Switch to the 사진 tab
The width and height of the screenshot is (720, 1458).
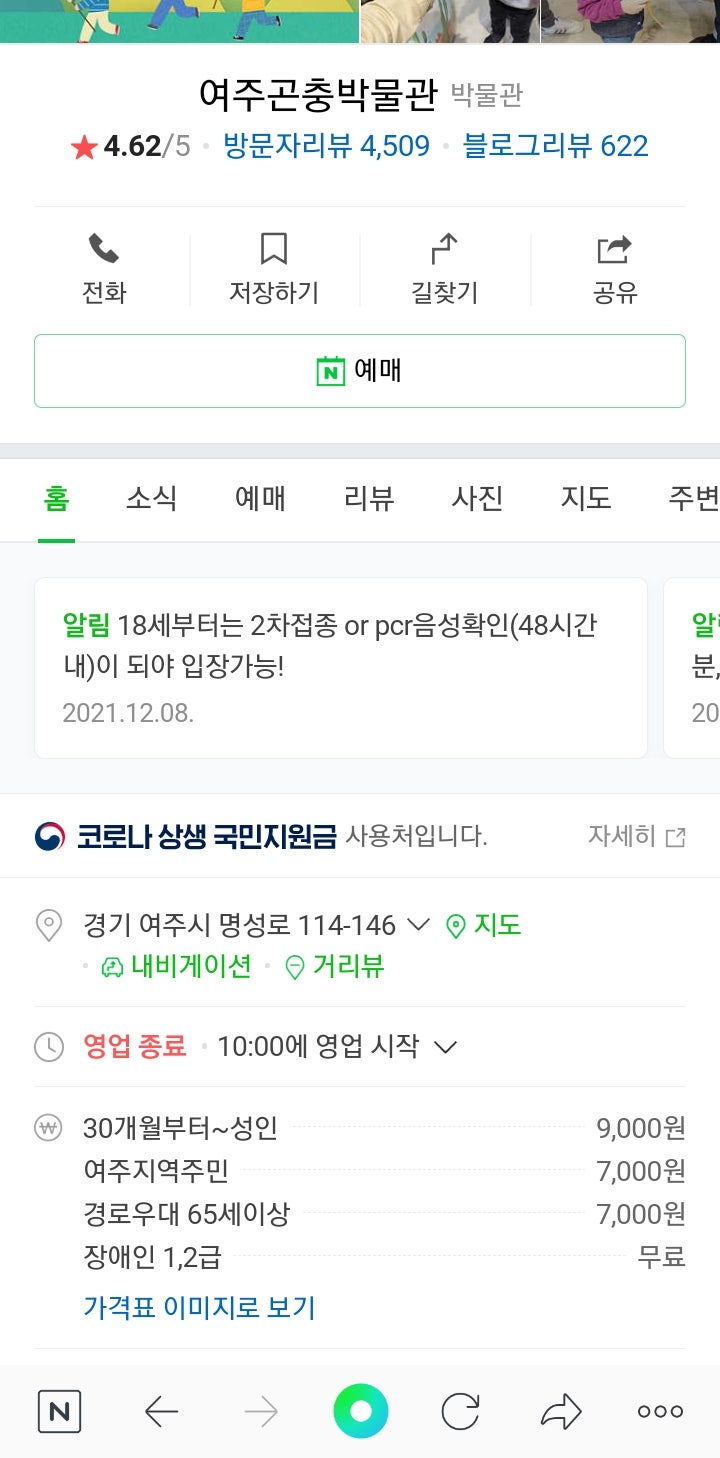(x=477, y=498)
